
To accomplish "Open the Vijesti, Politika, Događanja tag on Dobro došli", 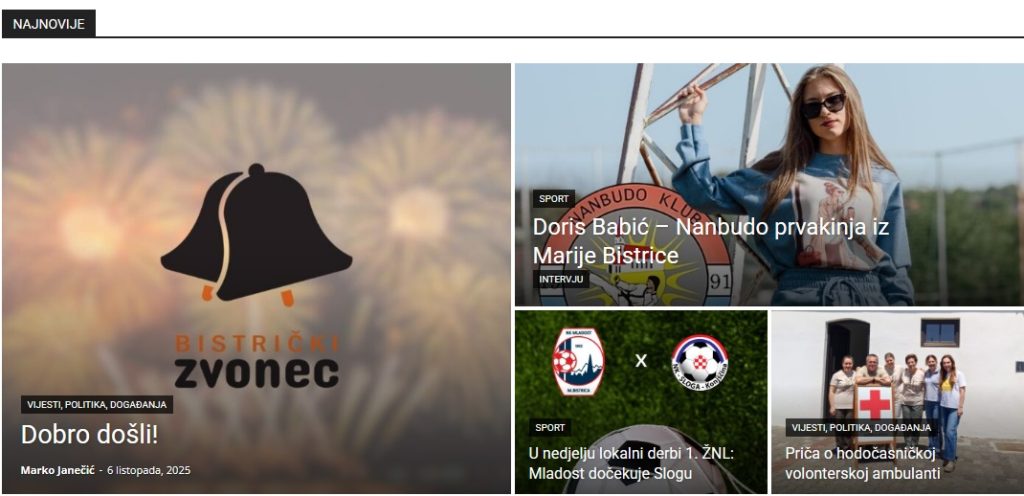I will [x=97, y=405].
